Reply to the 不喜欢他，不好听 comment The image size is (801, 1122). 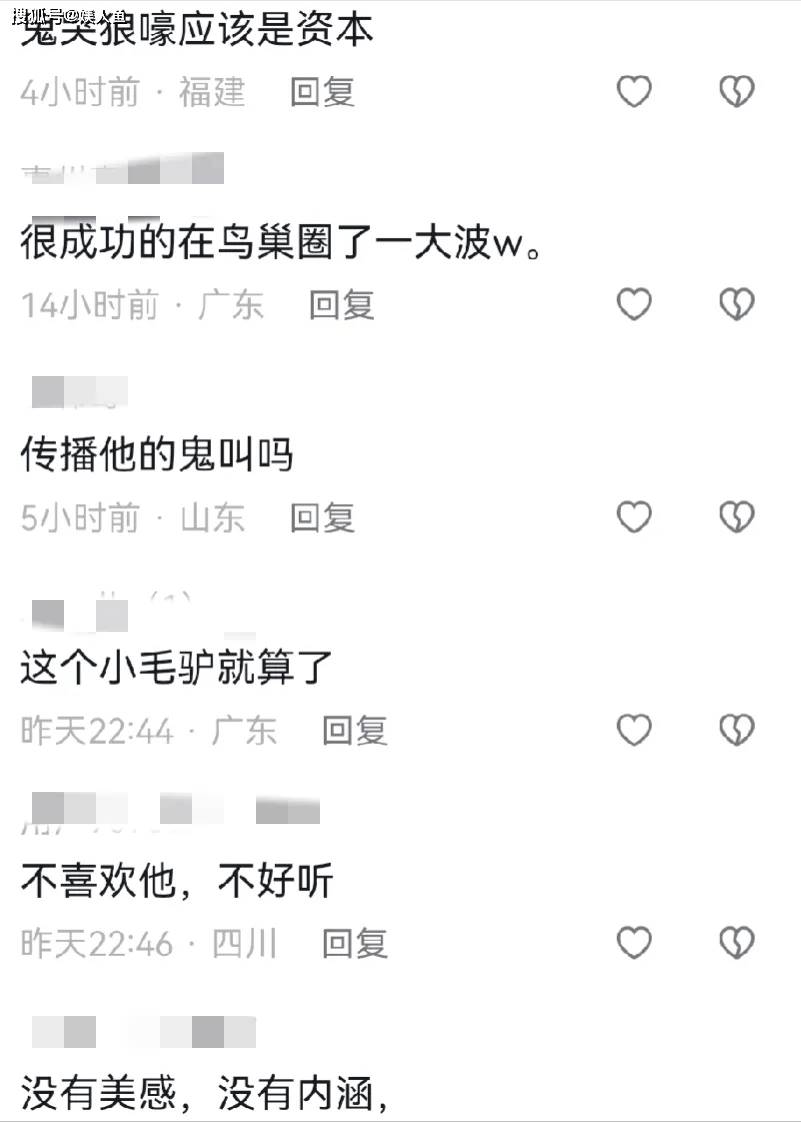[x=354, y=943]
